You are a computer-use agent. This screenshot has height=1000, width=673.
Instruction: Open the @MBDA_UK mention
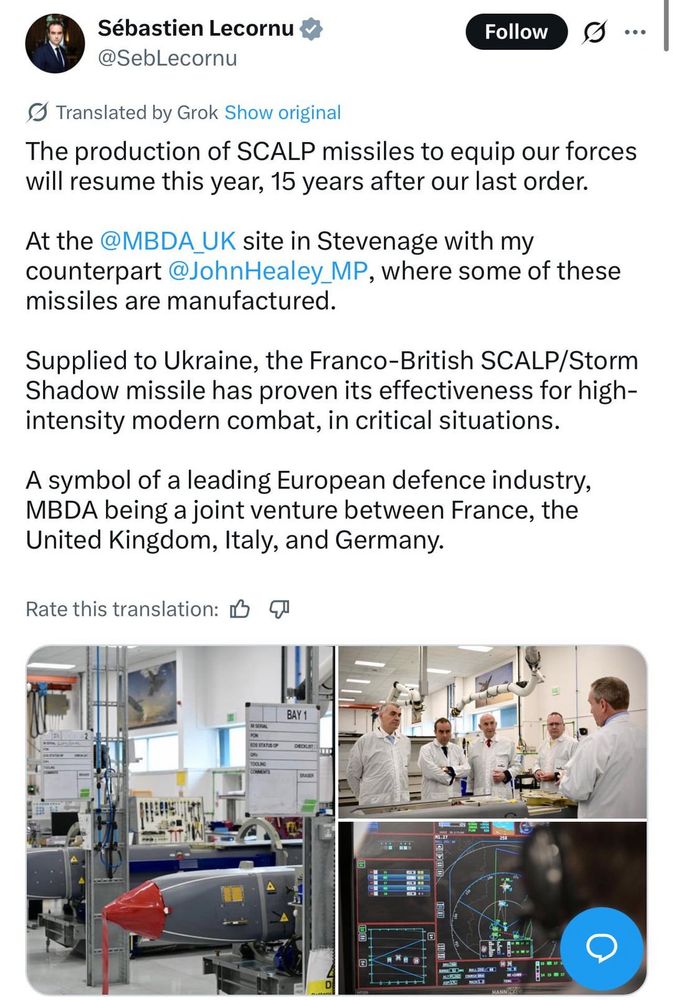pyautogui.click(x=168, y=242)
